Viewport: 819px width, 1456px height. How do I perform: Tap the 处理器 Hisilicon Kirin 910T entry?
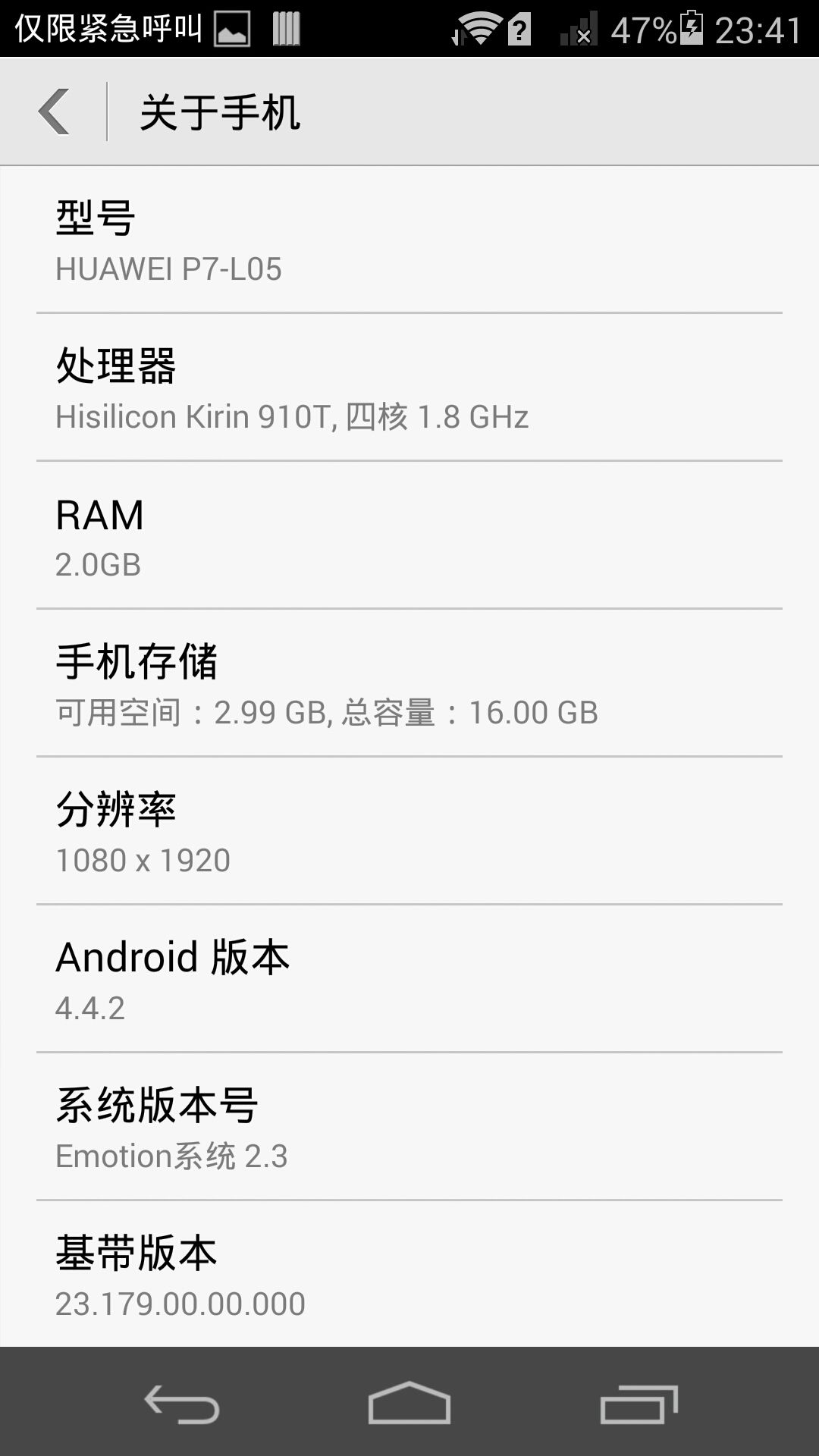(x=409, y=391)
